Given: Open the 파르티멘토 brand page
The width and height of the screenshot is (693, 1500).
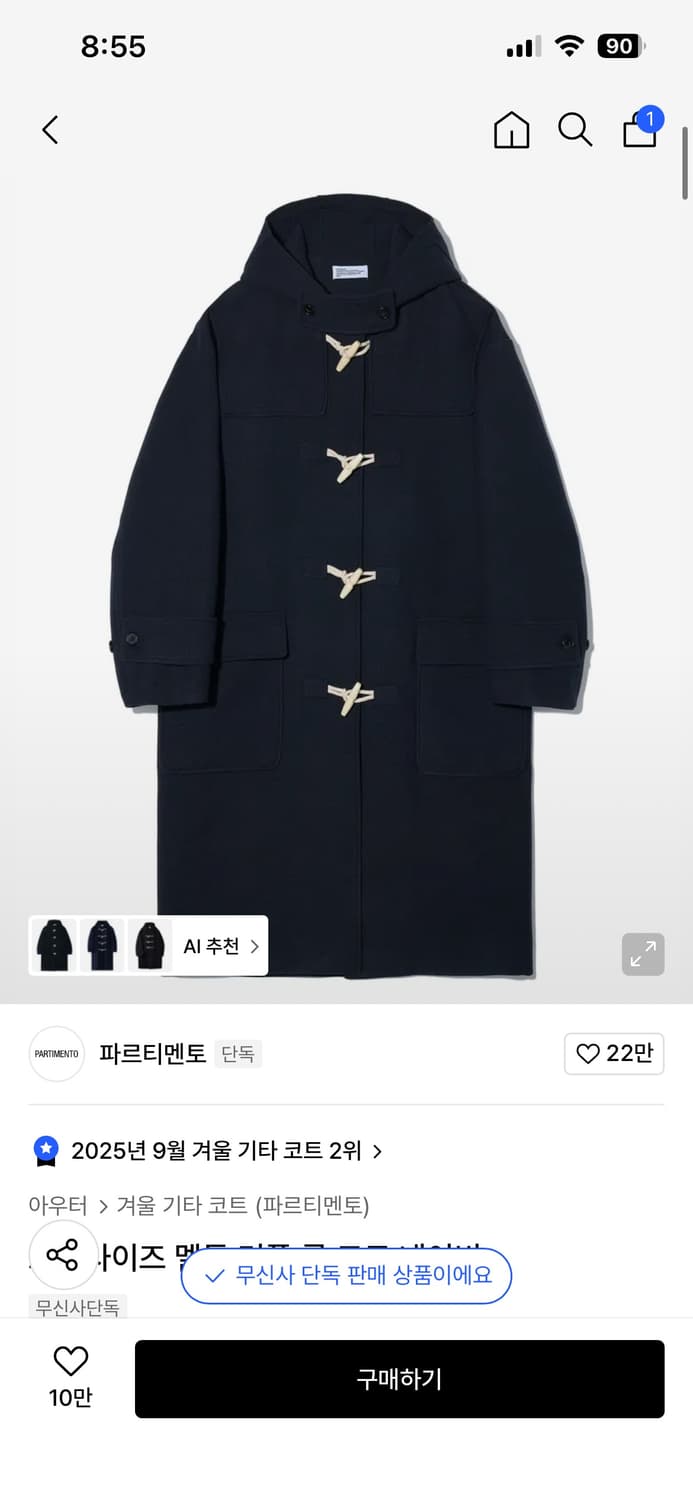Looking at the screenshot, I should click(x=152, y=1053).
